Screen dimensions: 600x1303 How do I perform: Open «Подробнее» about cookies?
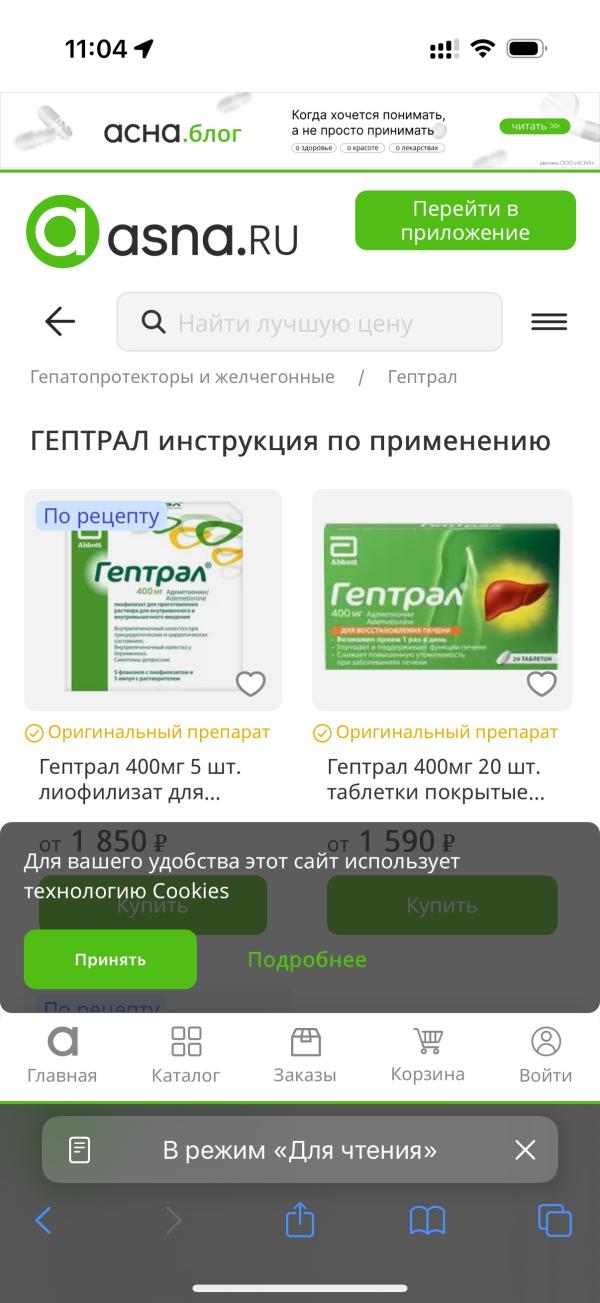tap(307, 959)
